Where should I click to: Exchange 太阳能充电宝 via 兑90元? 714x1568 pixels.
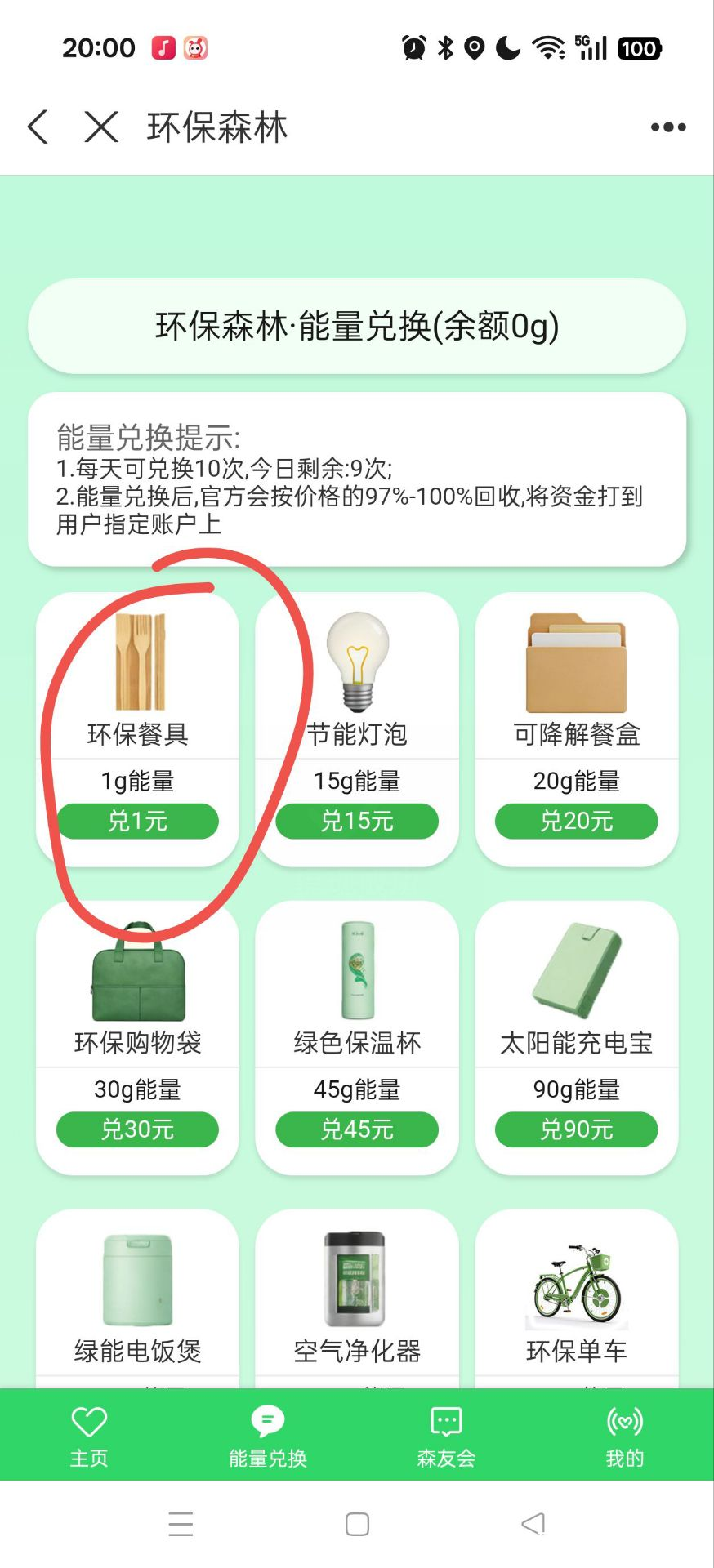coord(576,1129)
